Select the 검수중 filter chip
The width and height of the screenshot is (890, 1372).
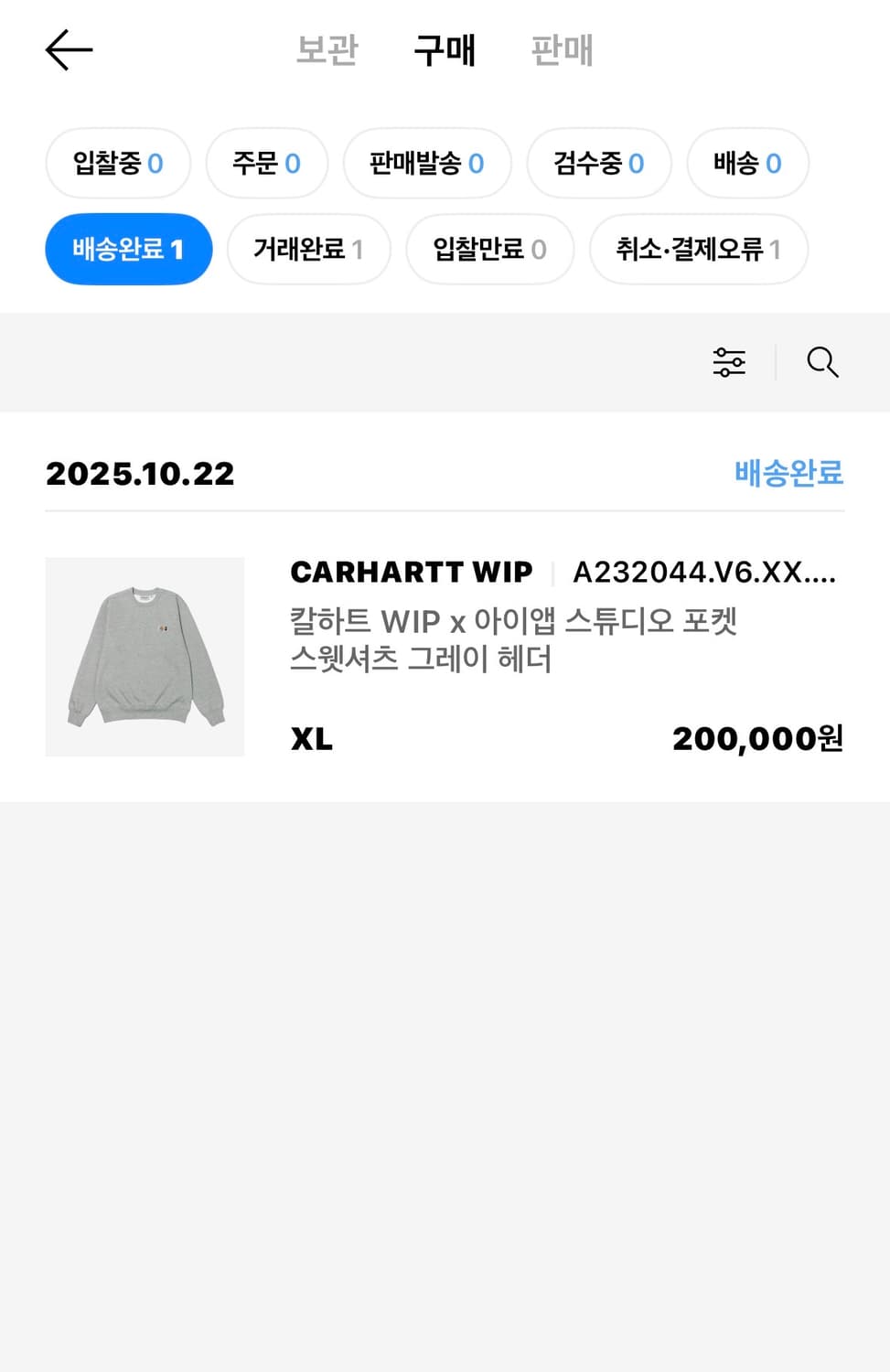click(x=598, y=164)
